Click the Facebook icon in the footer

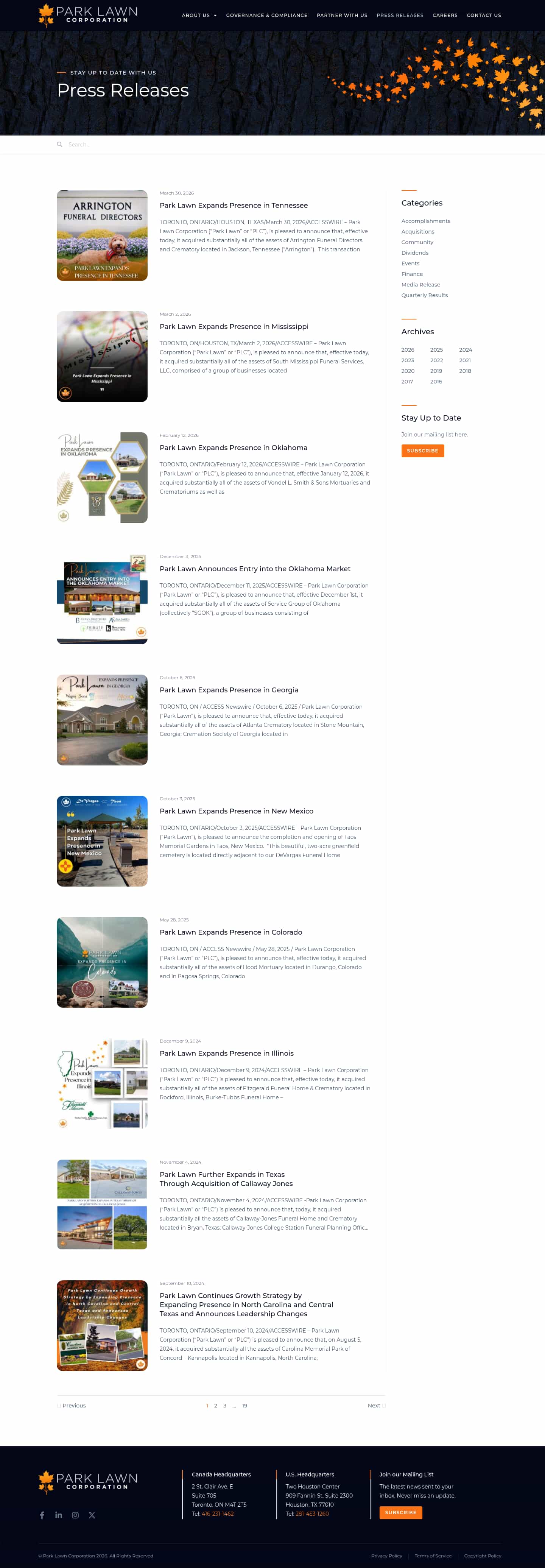[x=42, y=1515]
